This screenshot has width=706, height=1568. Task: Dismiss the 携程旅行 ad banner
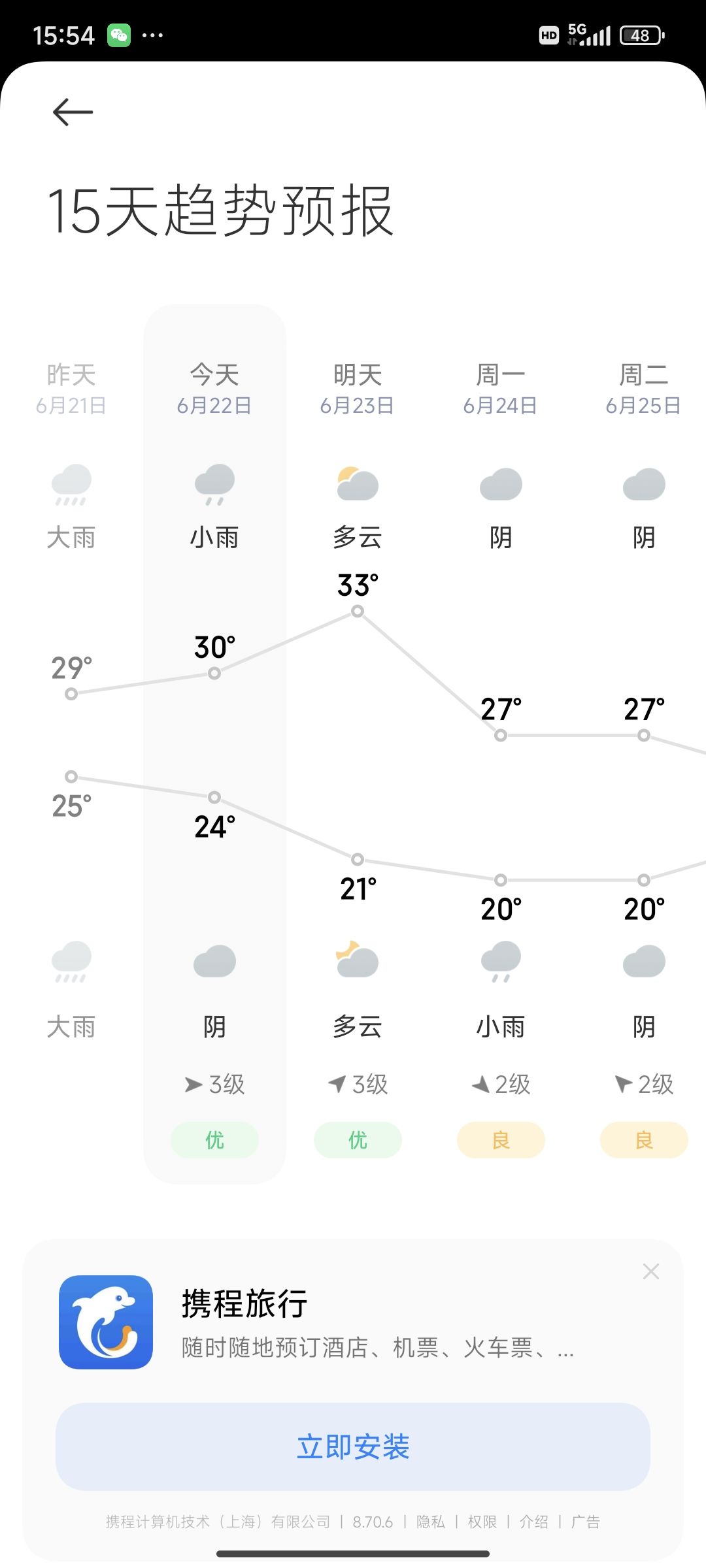point(650,1271)
